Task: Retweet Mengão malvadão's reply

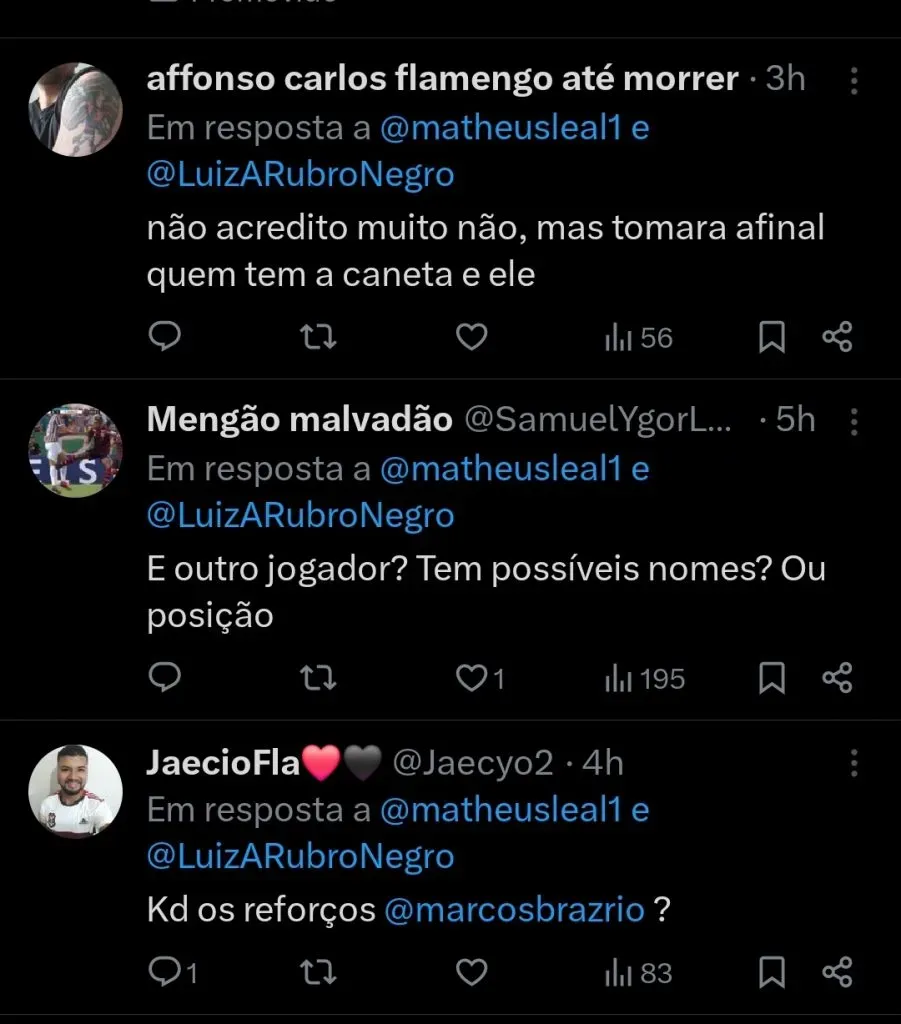Action: tap(317, 678)
